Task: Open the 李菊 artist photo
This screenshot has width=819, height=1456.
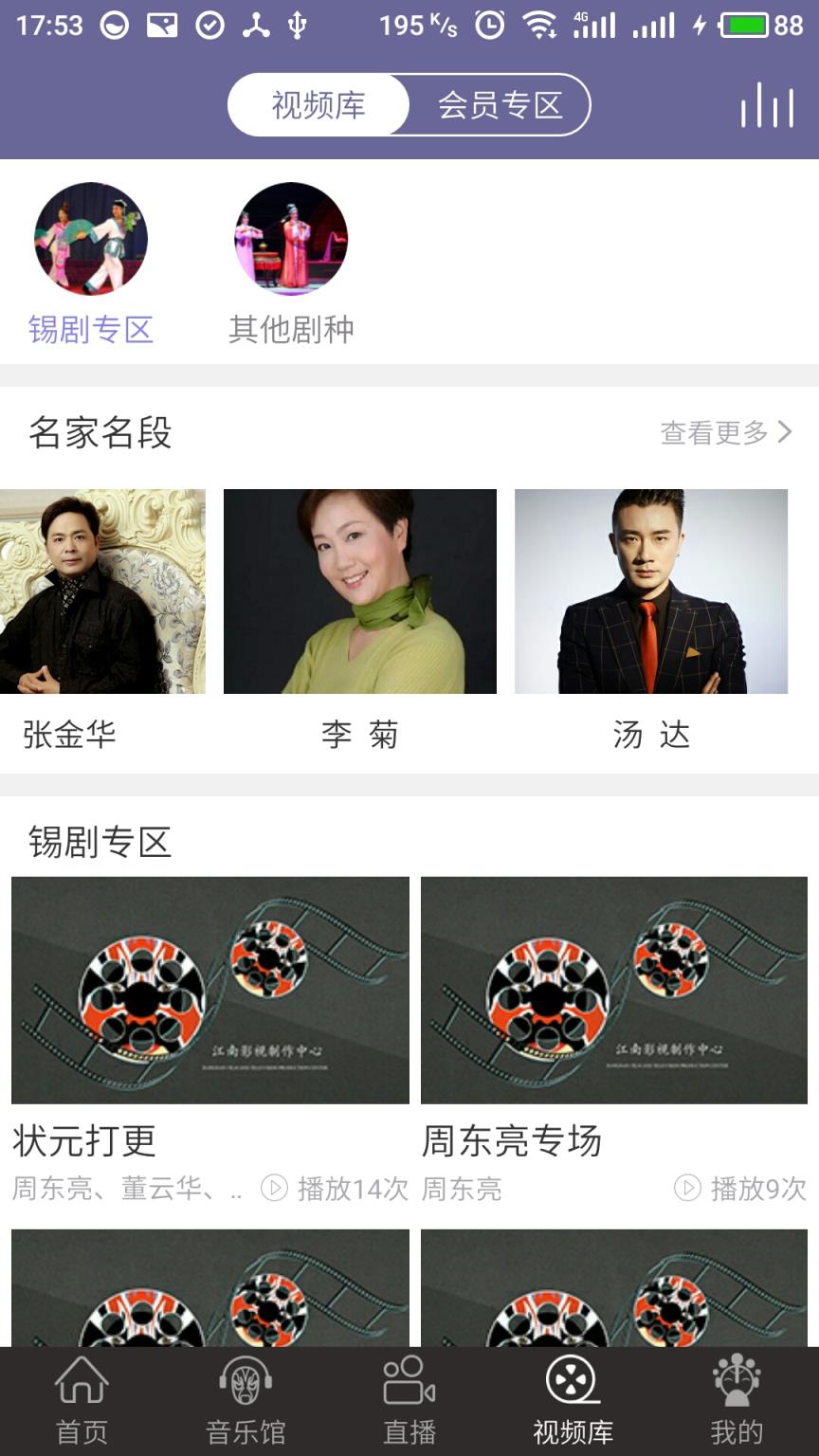Action: [359, 592]
